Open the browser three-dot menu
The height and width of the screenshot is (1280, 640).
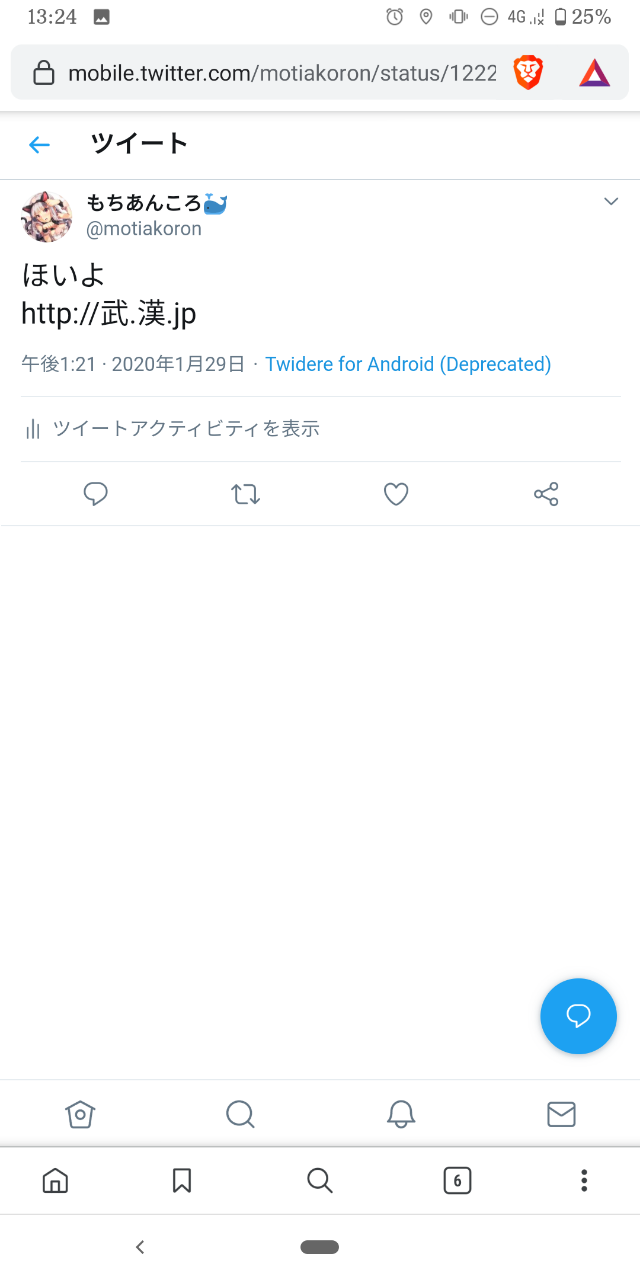pos(584,1181)
